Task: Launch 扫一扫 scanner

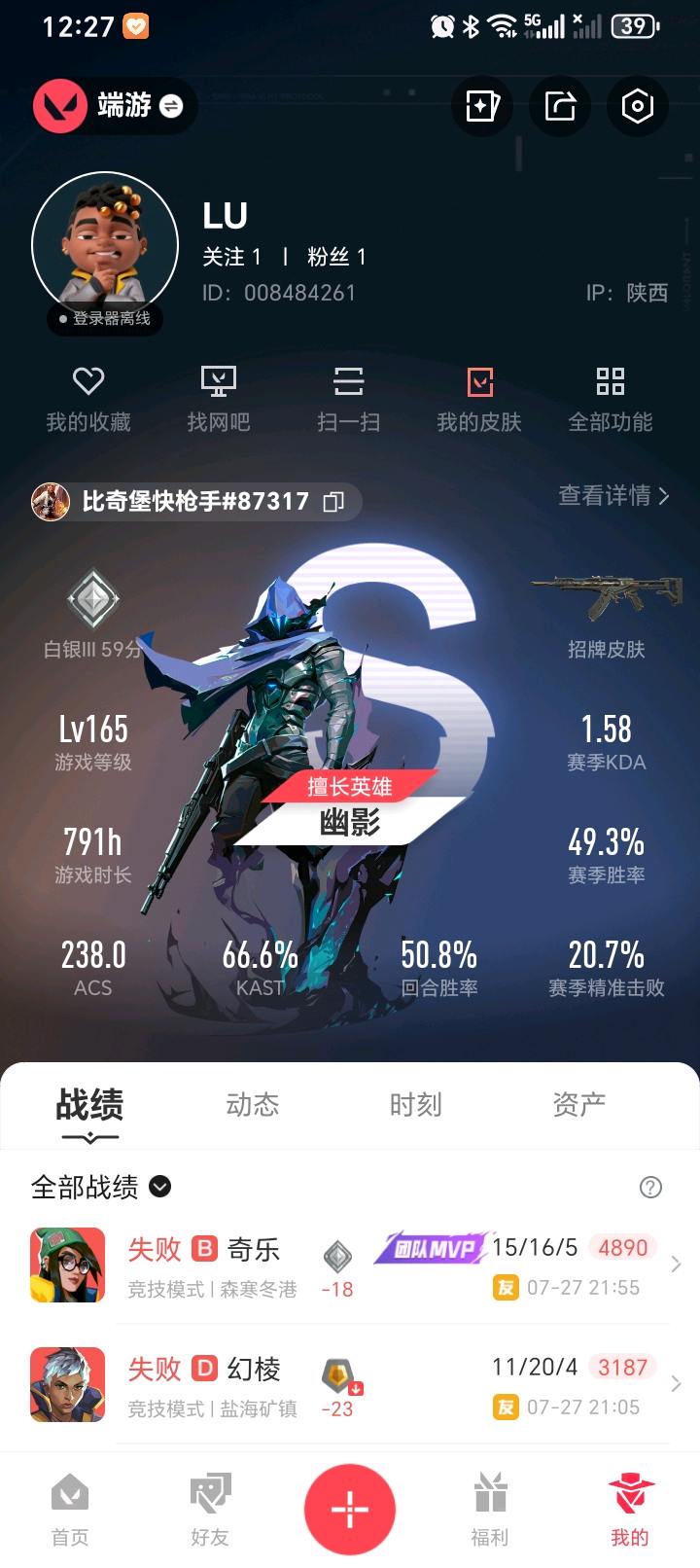Action: 348,399
